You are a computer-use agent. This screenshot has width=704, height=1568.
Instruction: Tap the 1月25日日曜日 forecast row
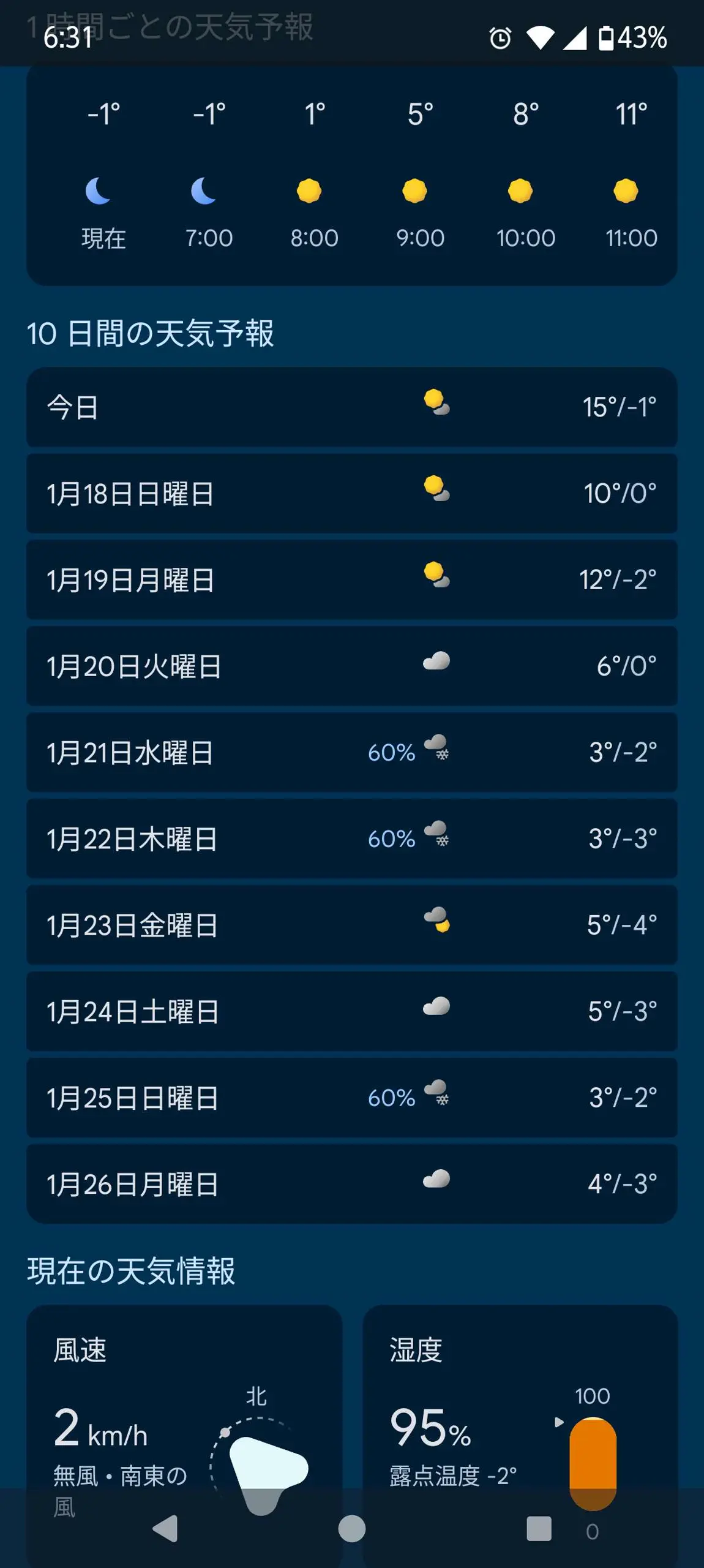(x=351, y=1098)
